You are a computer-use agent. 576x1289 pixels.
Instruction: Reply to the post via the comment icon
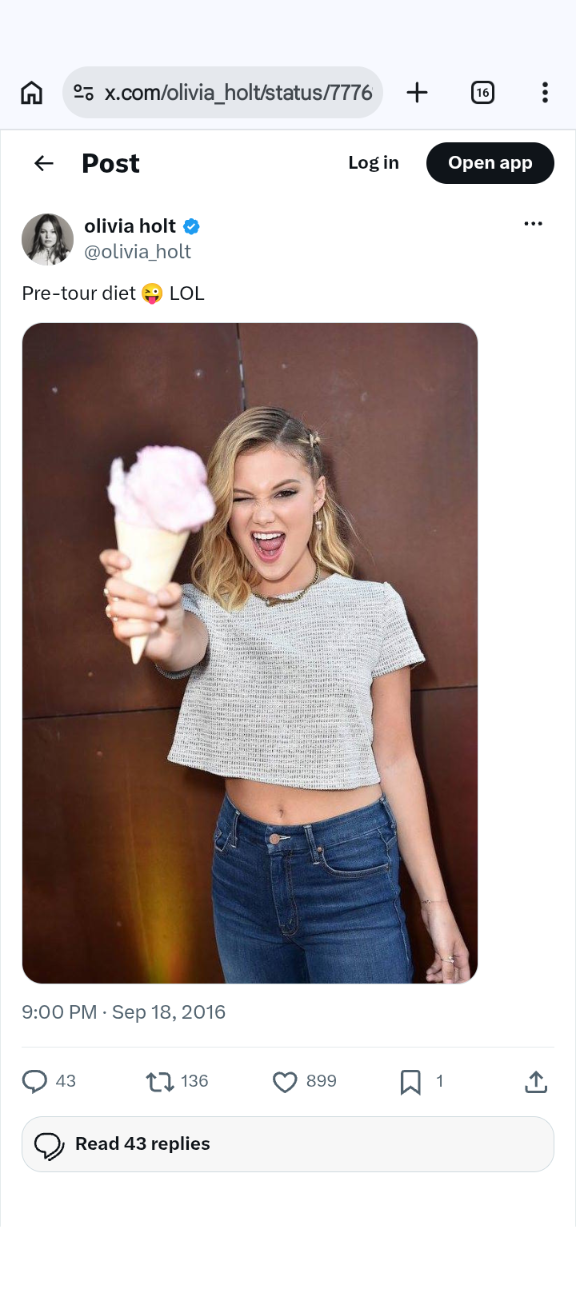35,1081
